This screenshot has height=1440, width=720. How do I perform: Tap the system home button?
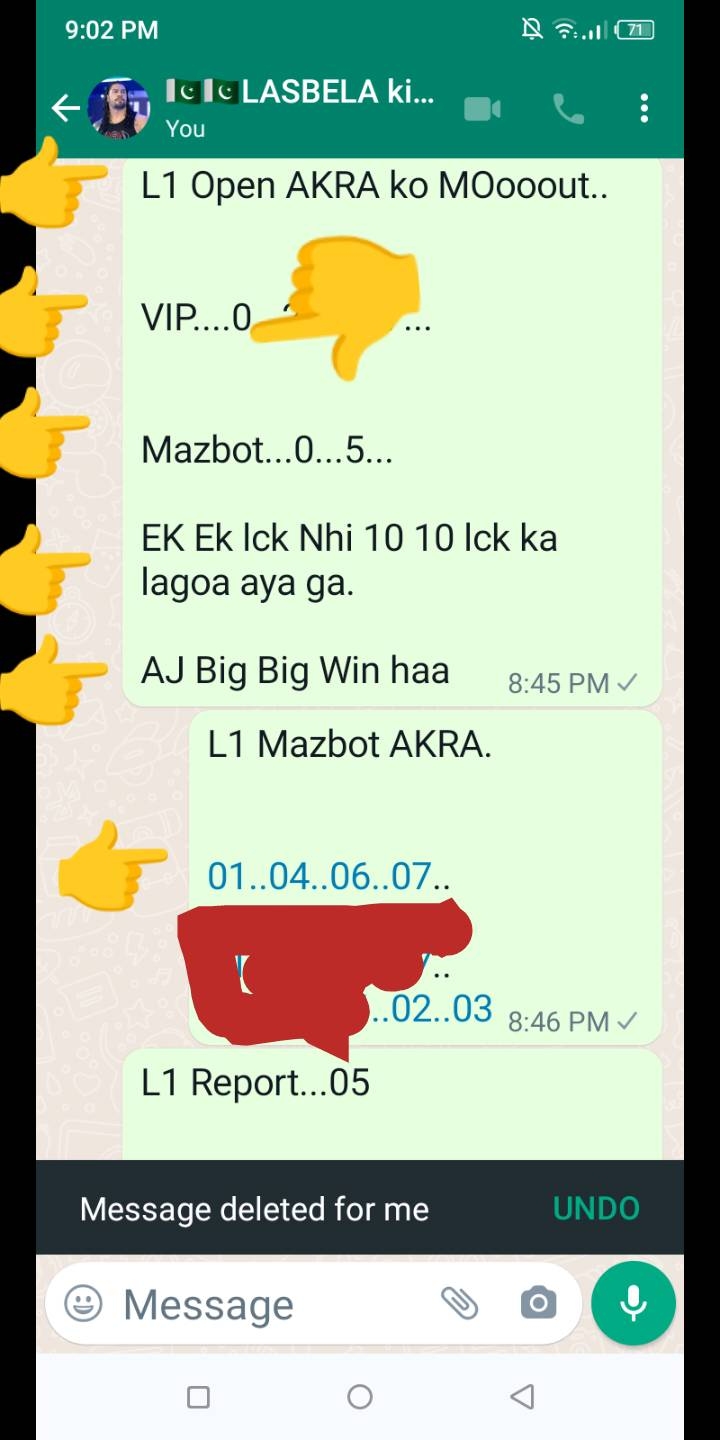click(360, 1397)
